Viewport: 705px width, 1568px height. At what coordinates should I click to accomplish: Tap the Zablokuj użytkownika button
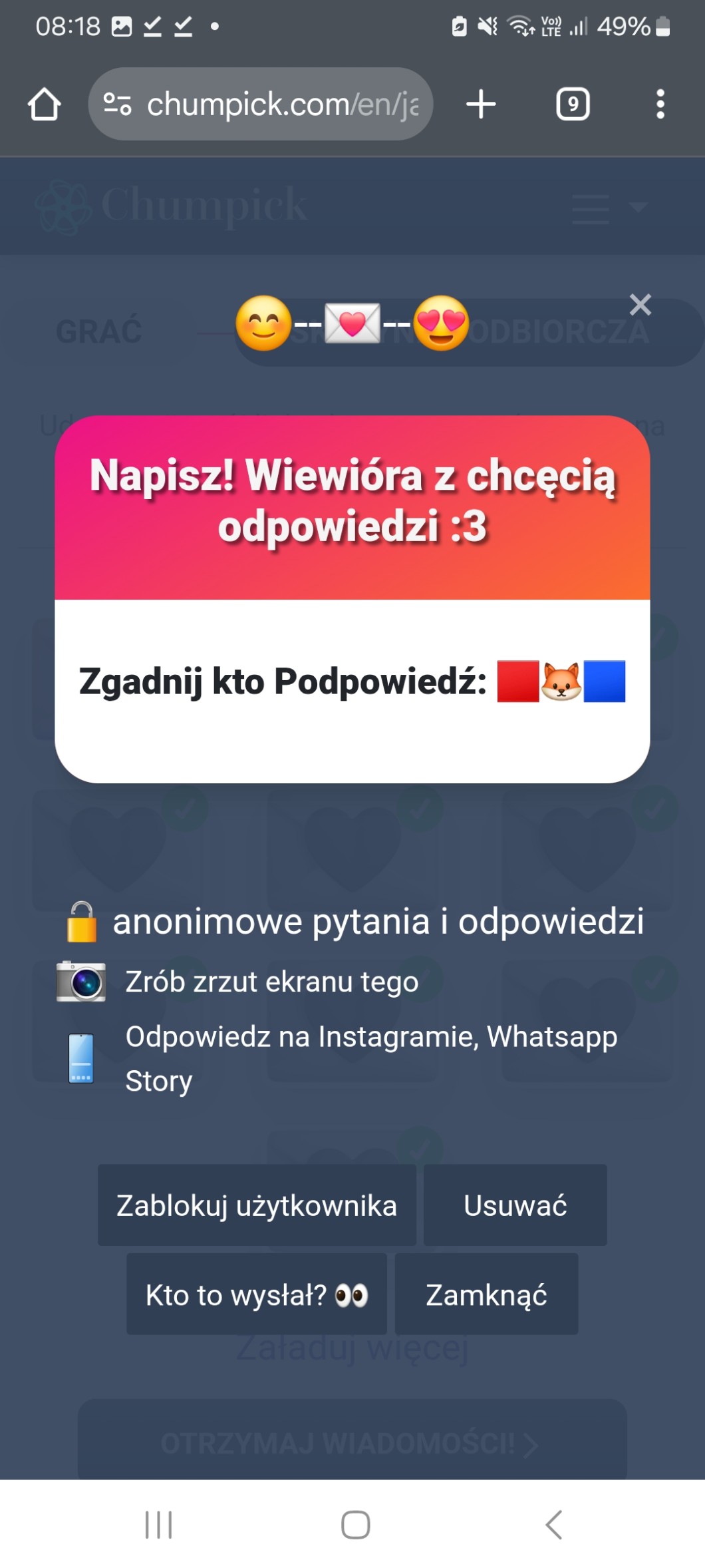tap(257, 1205)
